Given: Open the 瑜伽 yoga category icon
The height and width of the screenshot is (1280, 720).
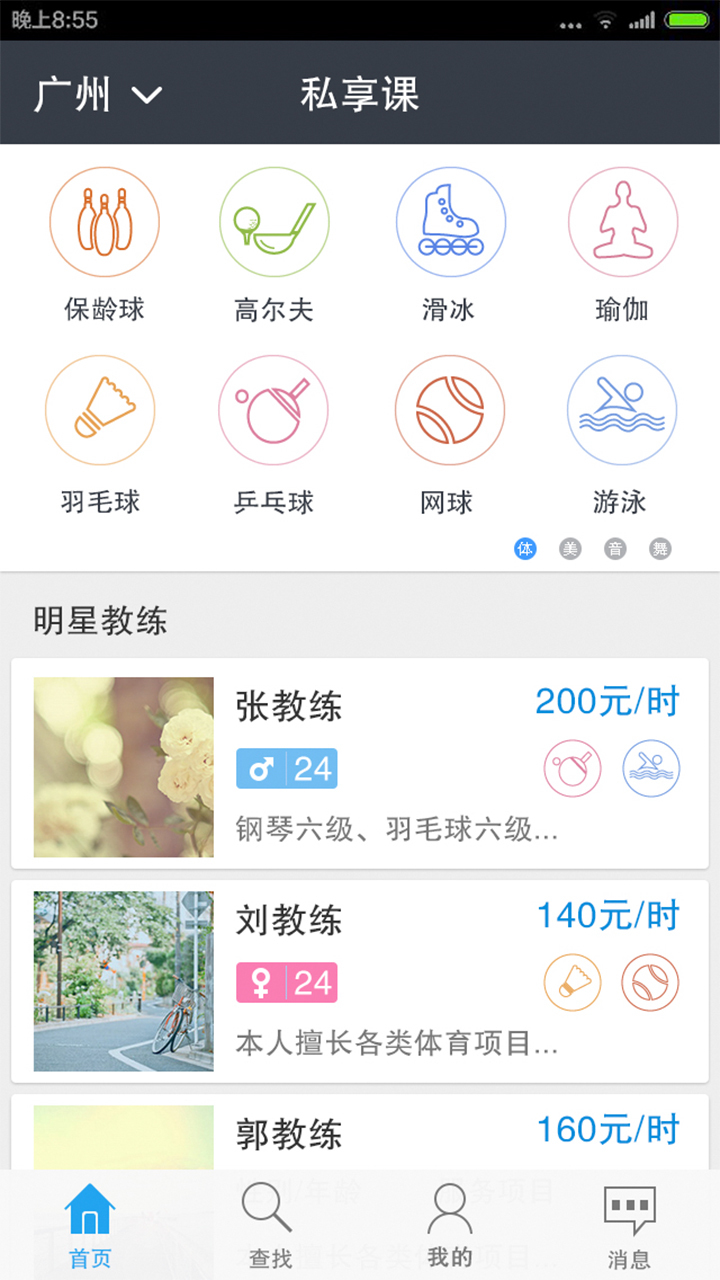Looking at the screenshot, I should point(622,221).
